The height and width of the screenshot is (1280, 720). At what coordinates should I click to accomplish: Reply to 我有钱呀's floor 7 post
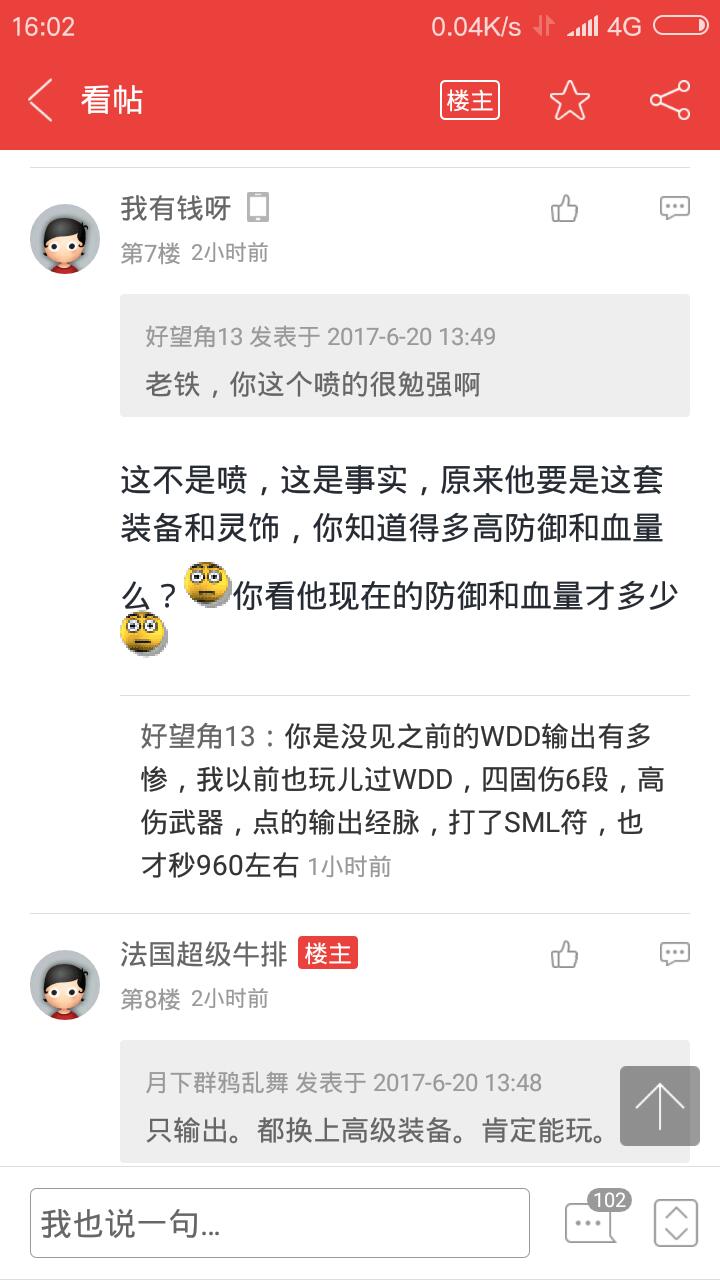675,208
